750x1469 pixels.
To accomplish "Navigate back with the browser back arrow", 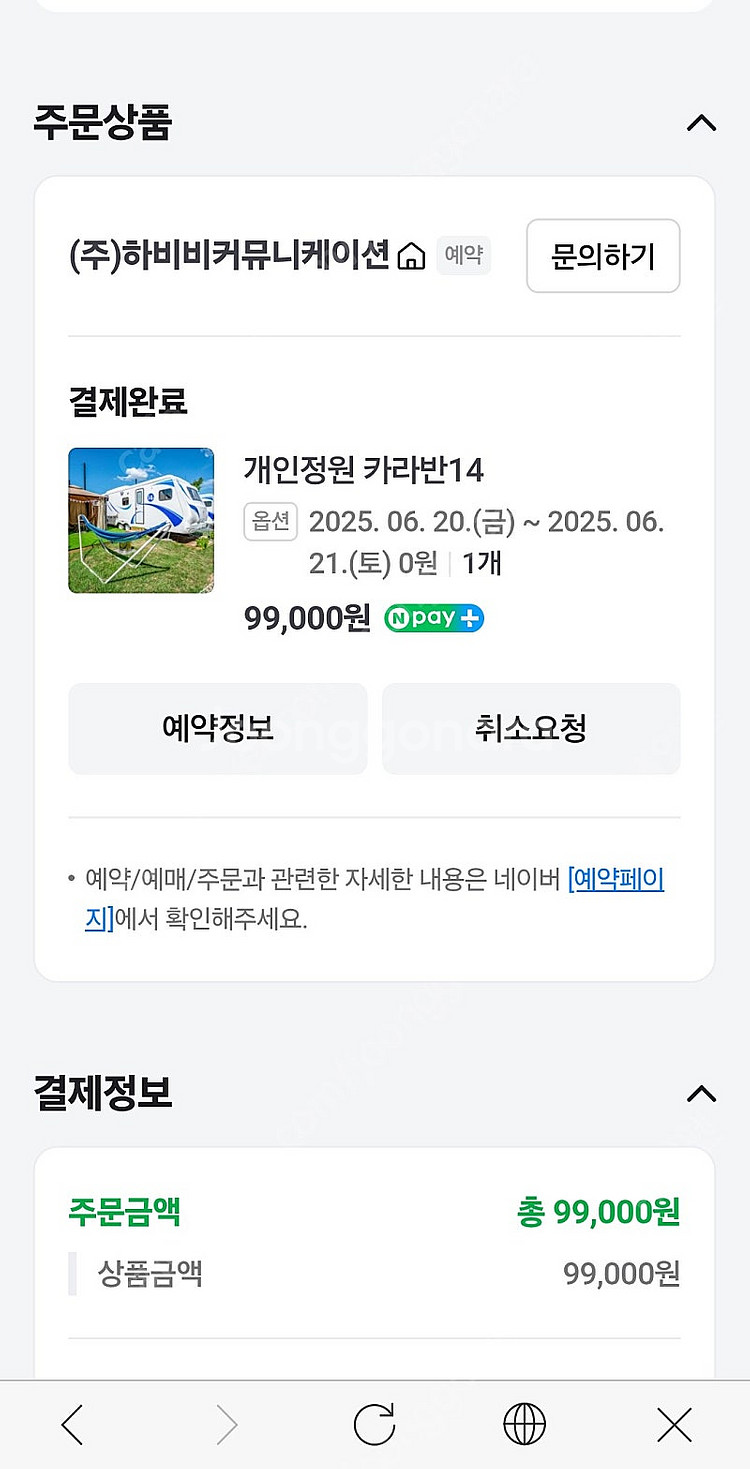I will [x=72, y=1423].
